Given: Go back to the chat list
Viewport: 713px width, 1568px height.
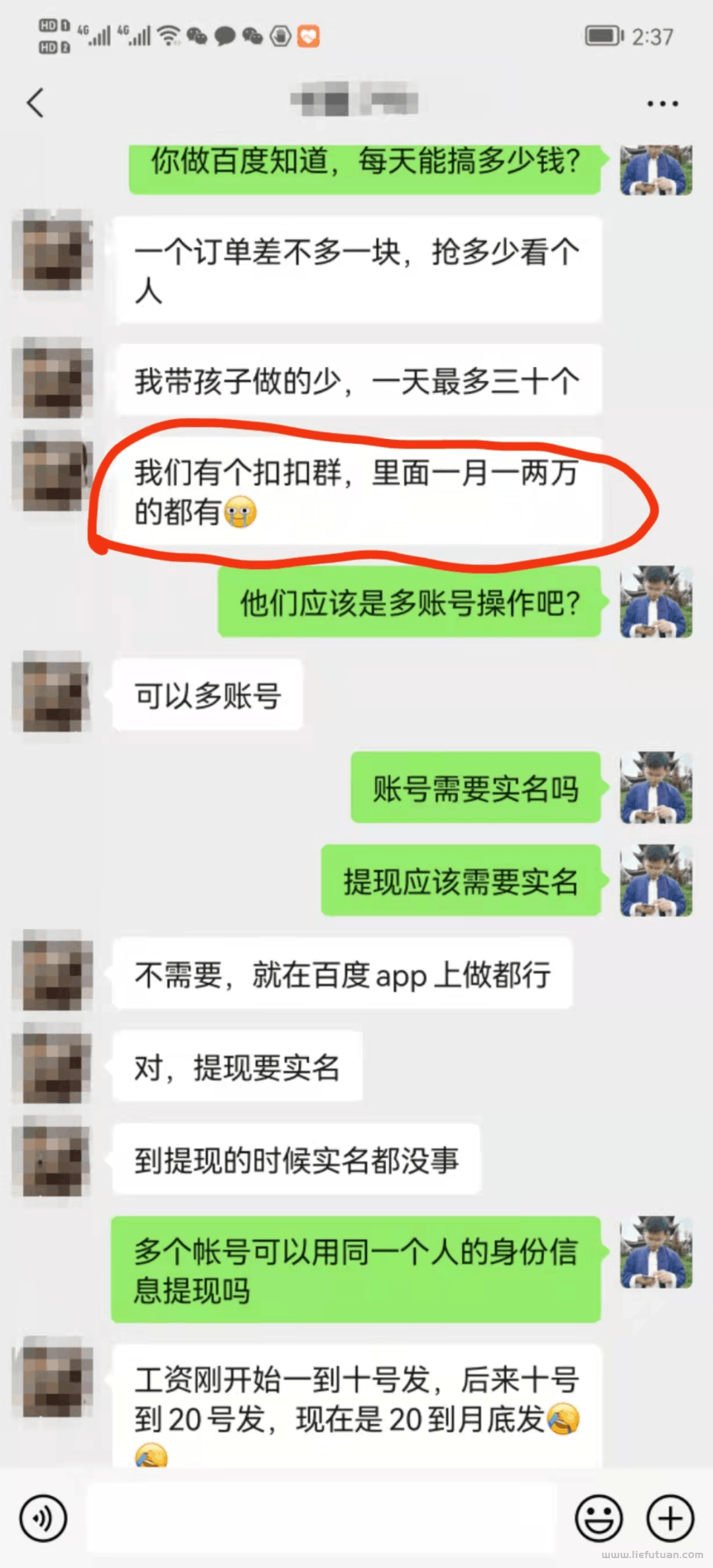Looking at the screenshot, I should pos(35,103).
